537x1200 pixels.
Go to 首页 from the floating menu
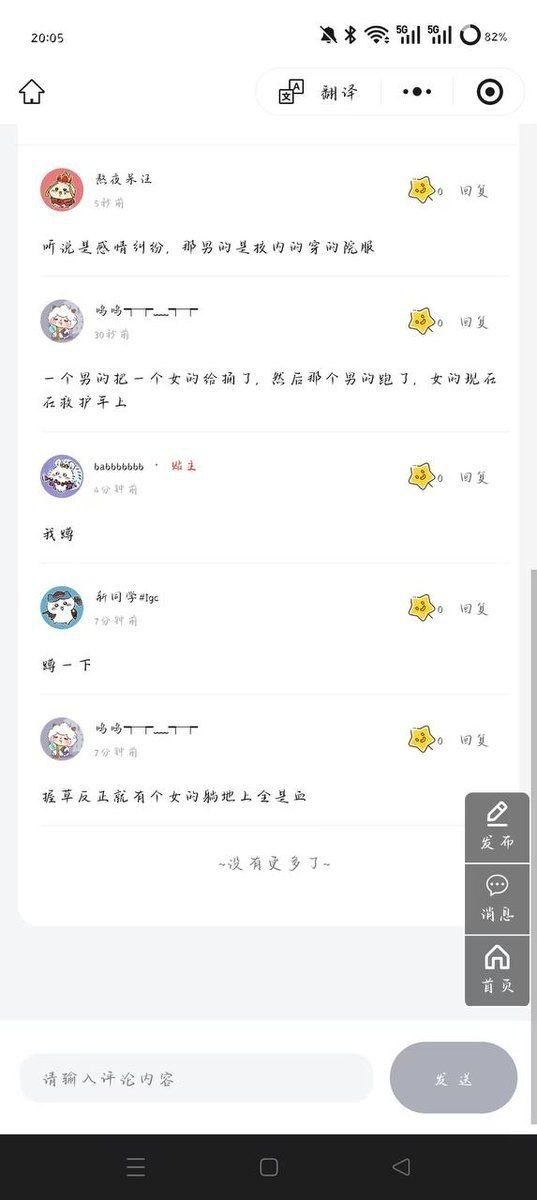(497, 970)
